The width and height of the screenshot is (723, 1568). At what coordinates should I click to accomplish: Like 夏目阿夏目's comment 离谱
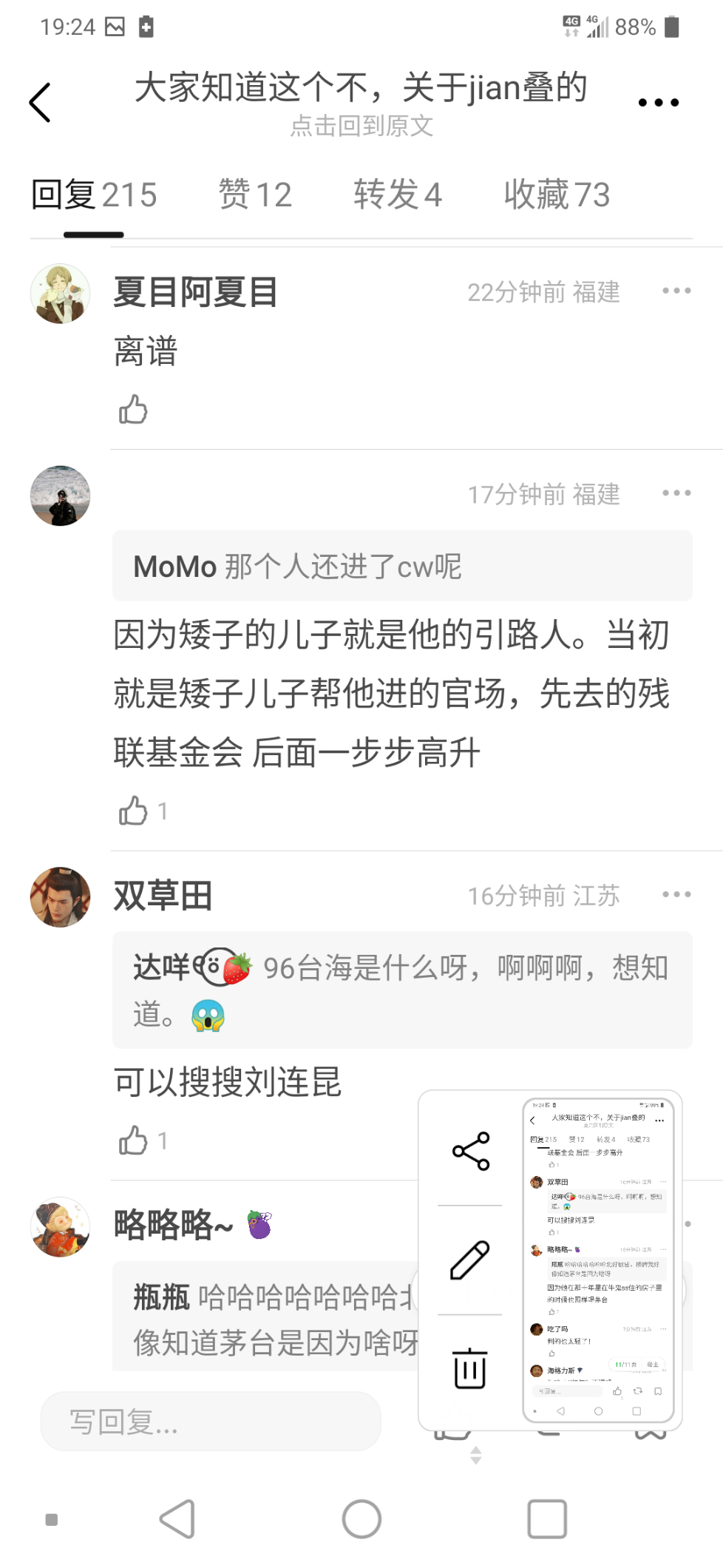coord(133,409)
